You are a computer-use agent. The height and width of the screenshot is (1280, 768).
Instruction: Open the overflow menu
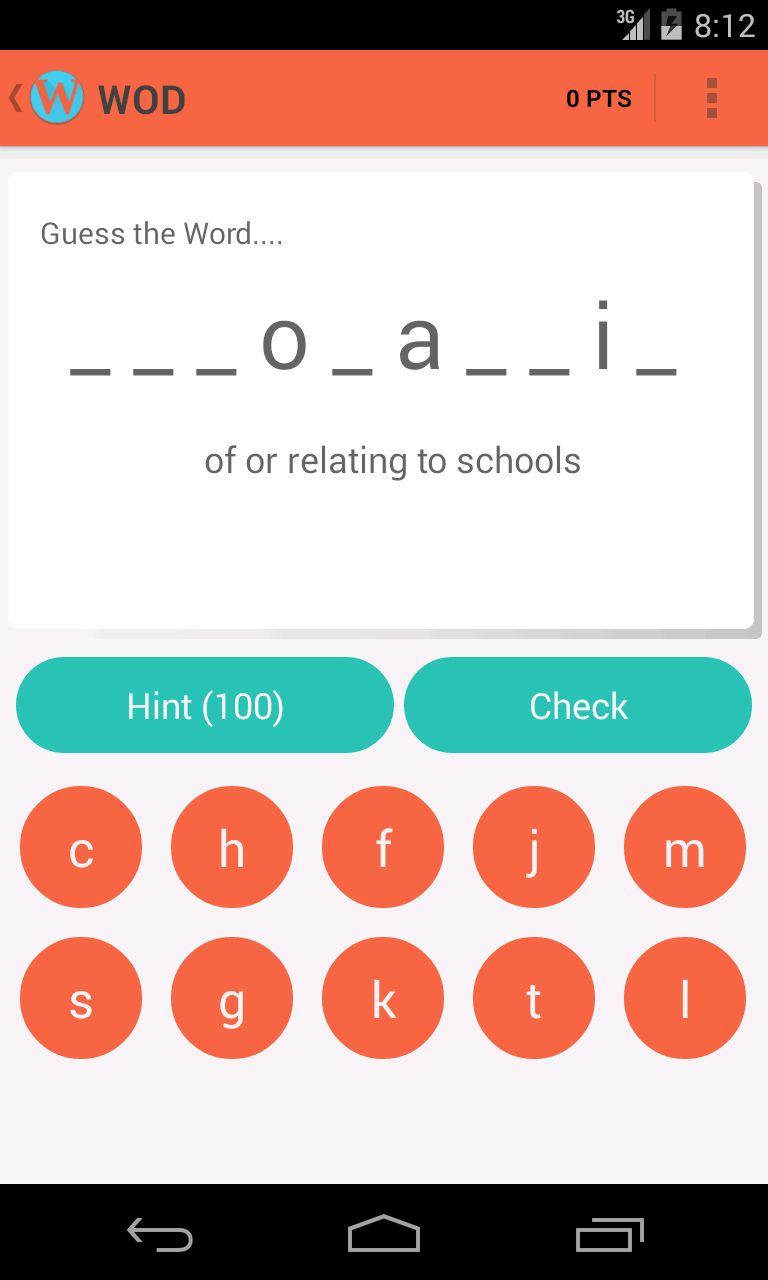click(712, 98)
